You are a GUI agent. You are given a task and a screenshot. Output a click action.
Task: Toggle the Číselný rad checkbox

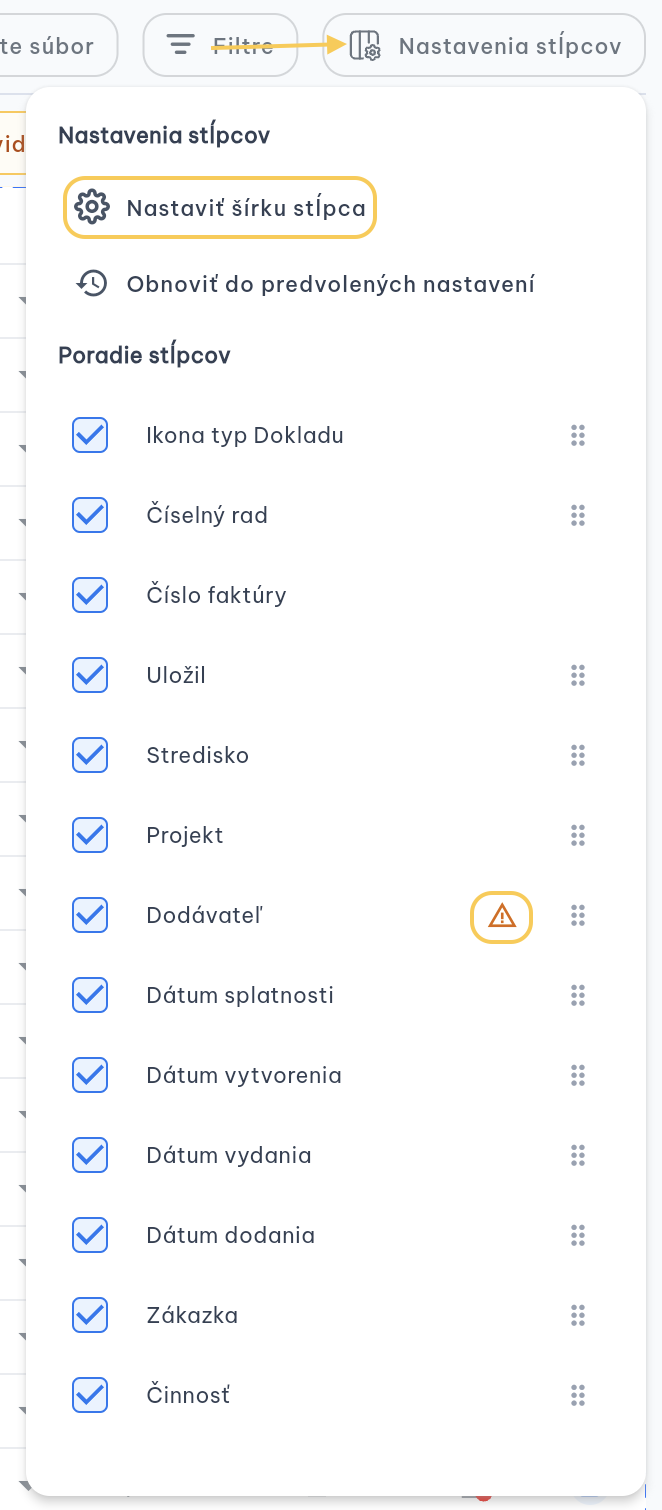[x=90, y=515]
